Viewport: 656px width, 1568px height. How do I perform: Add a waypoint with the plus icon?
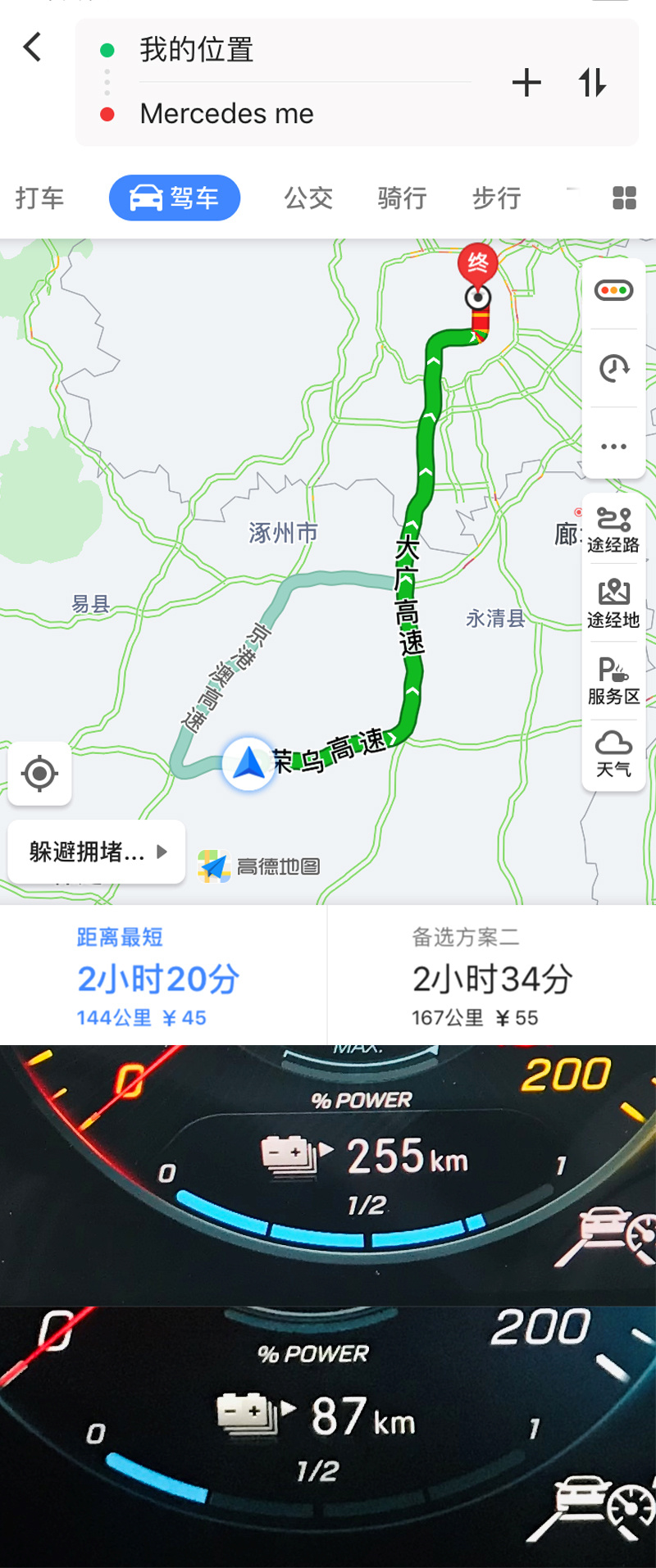coord(526,83)
